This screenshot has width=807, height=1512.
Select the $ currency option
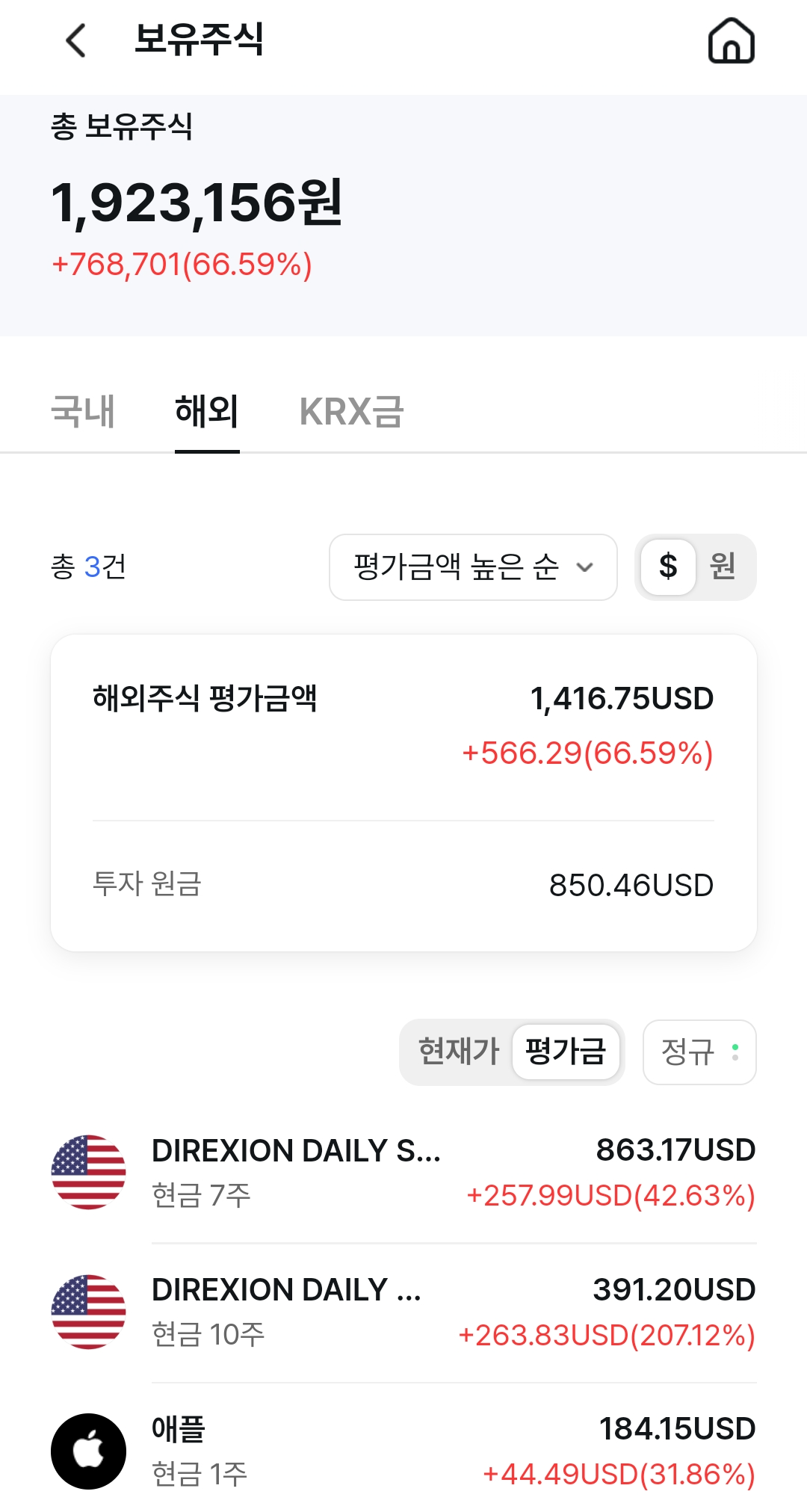pos(668,567)
